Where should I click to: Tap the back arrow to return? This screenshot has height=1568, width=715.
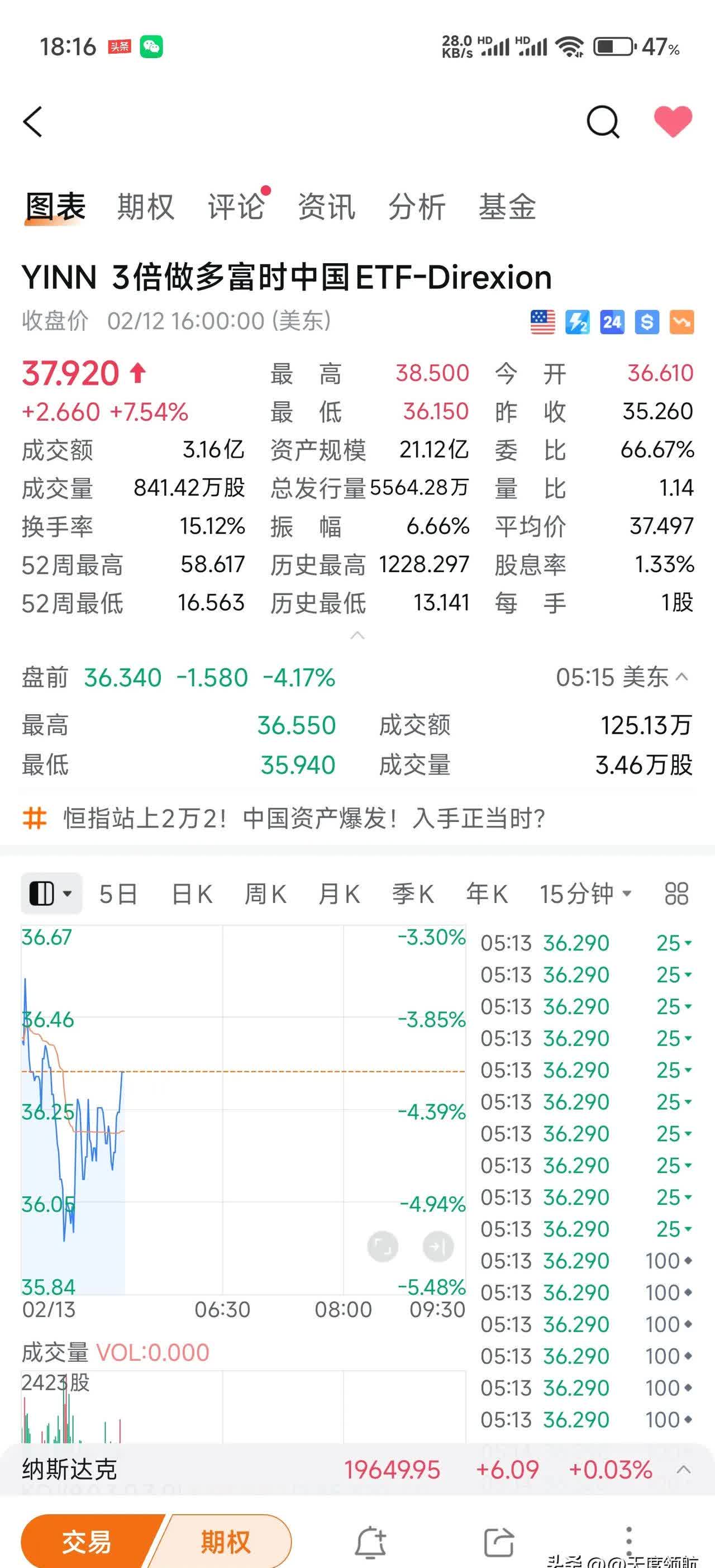34,122
